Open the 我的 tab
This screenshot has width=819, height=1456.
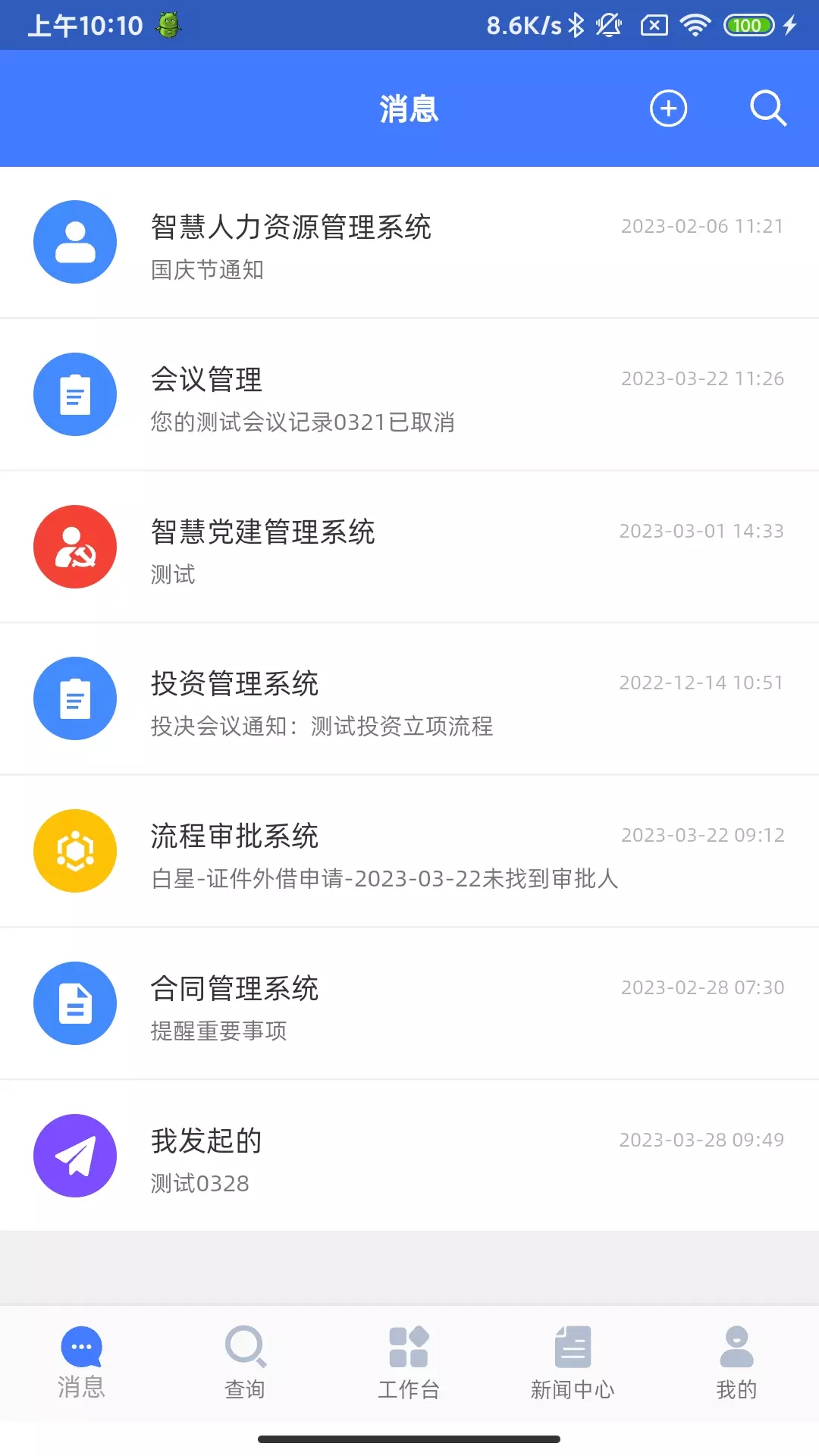[736, 1363]
